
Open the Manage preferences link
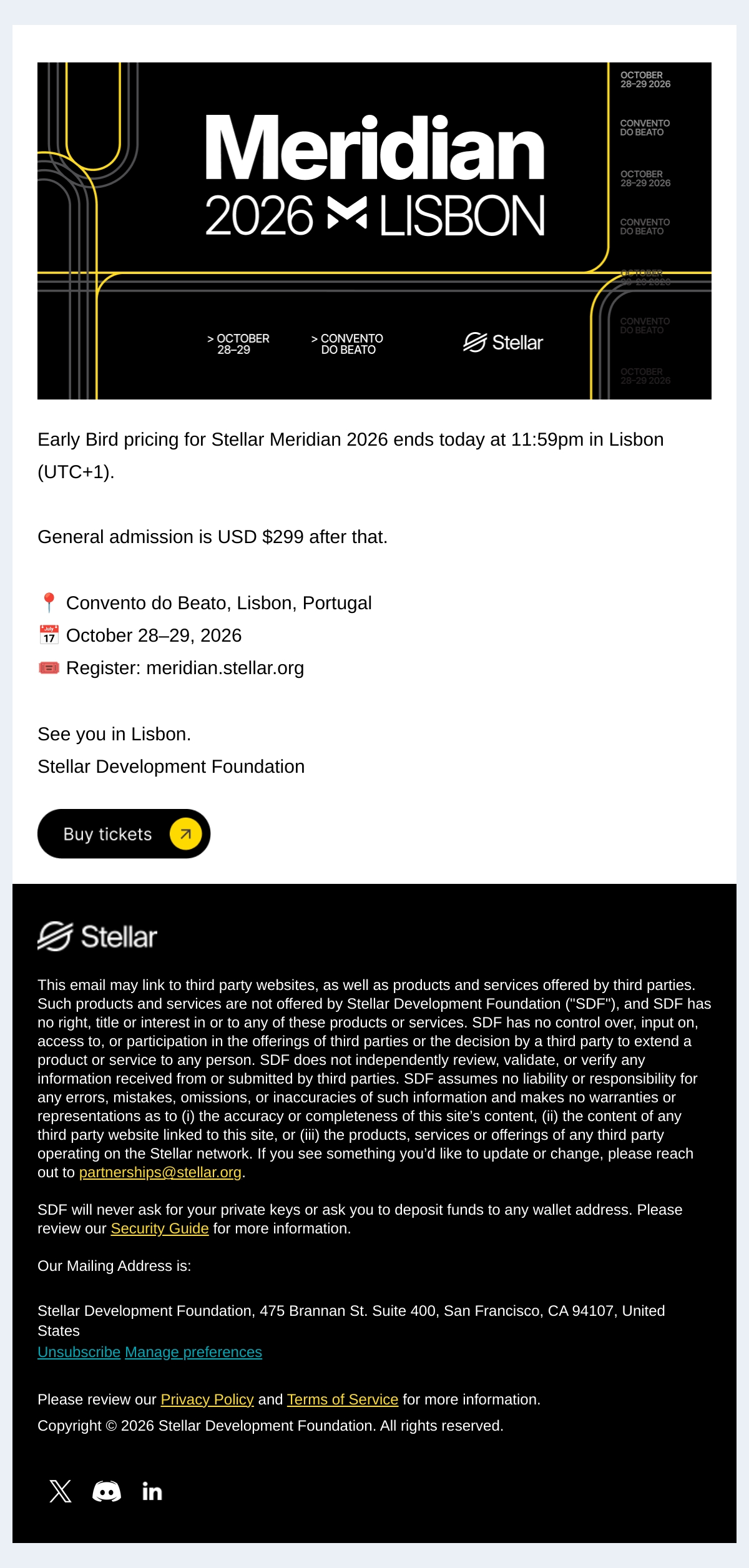(x=193, y=1352)
